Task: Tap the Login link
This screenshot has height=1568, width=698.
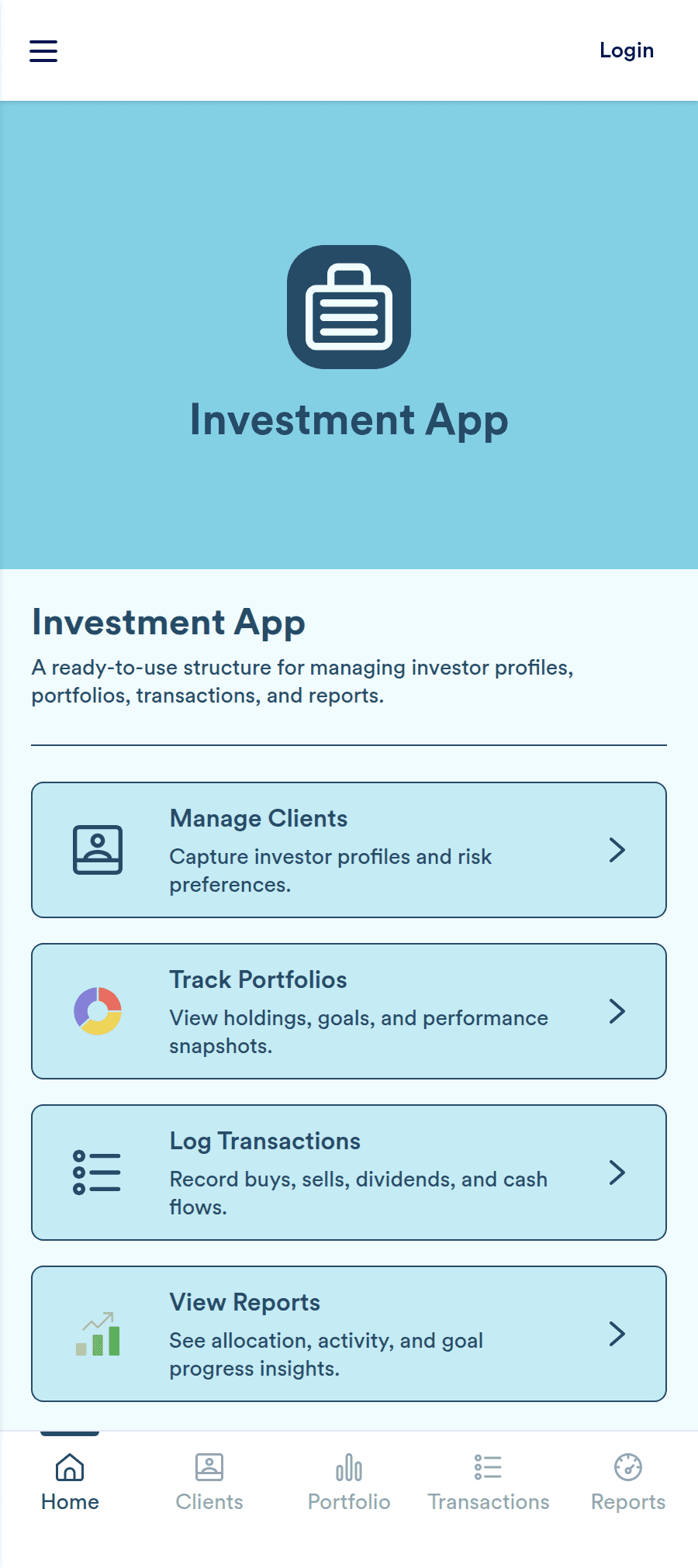Action: (626, 51)
